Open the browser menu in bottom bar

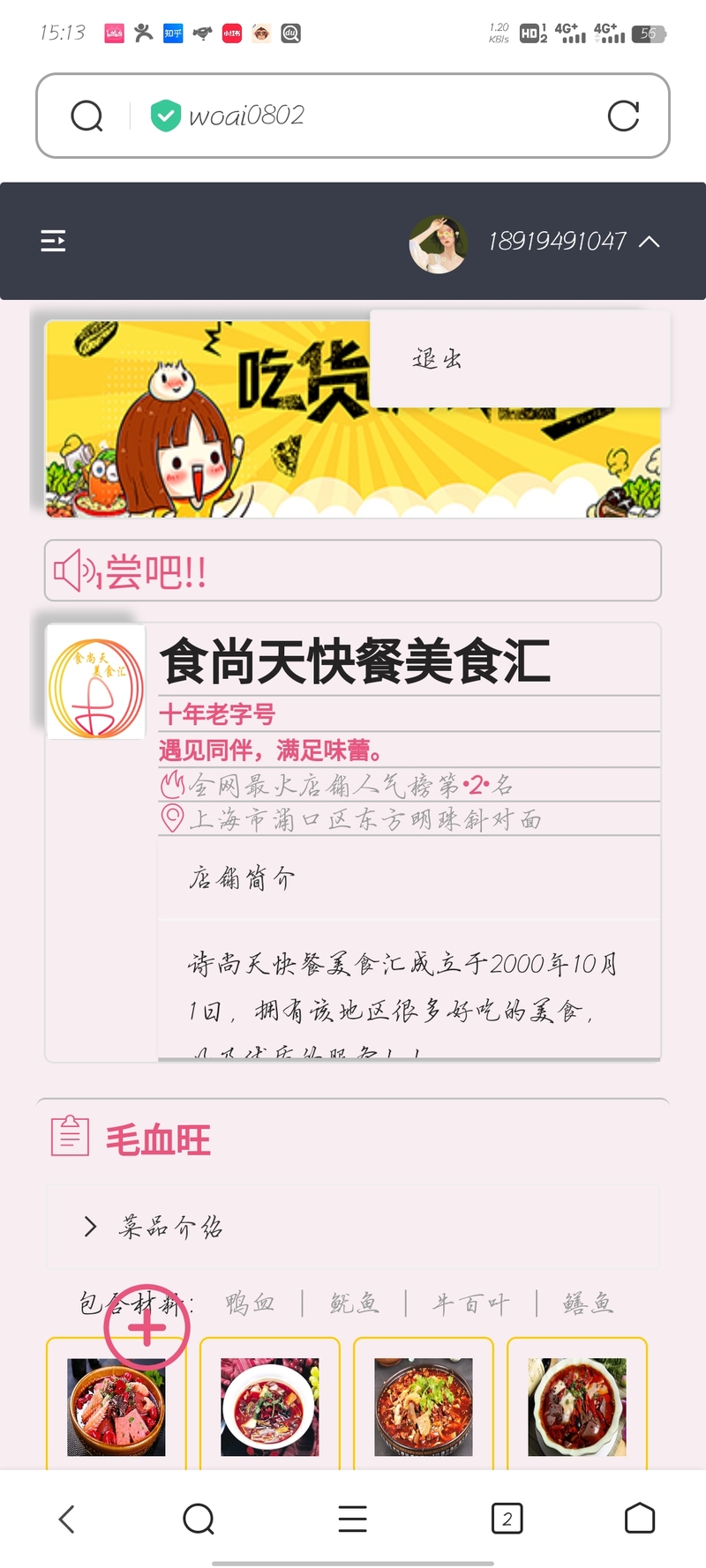click(353, 1519)
